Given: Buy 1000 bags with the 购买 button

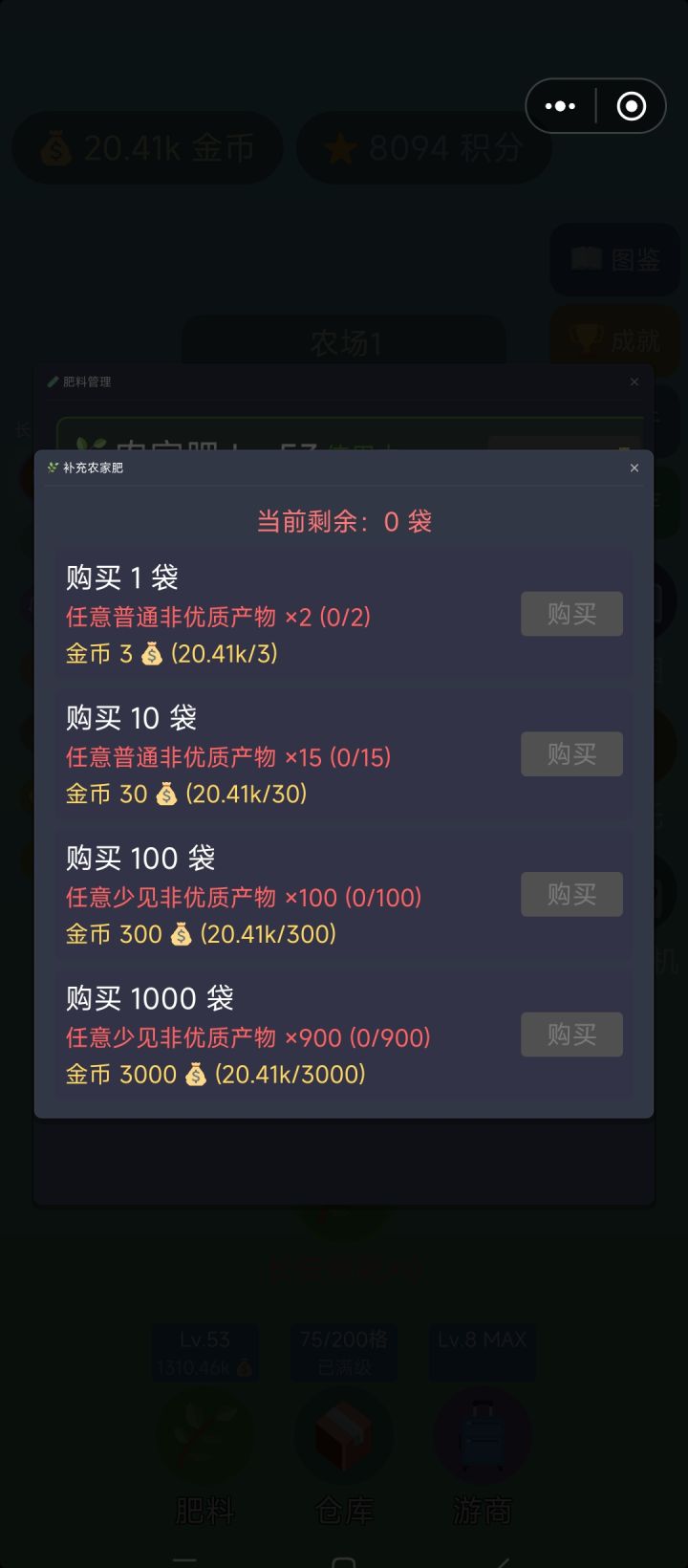Looking at the screenshot, I should 571,1034.
